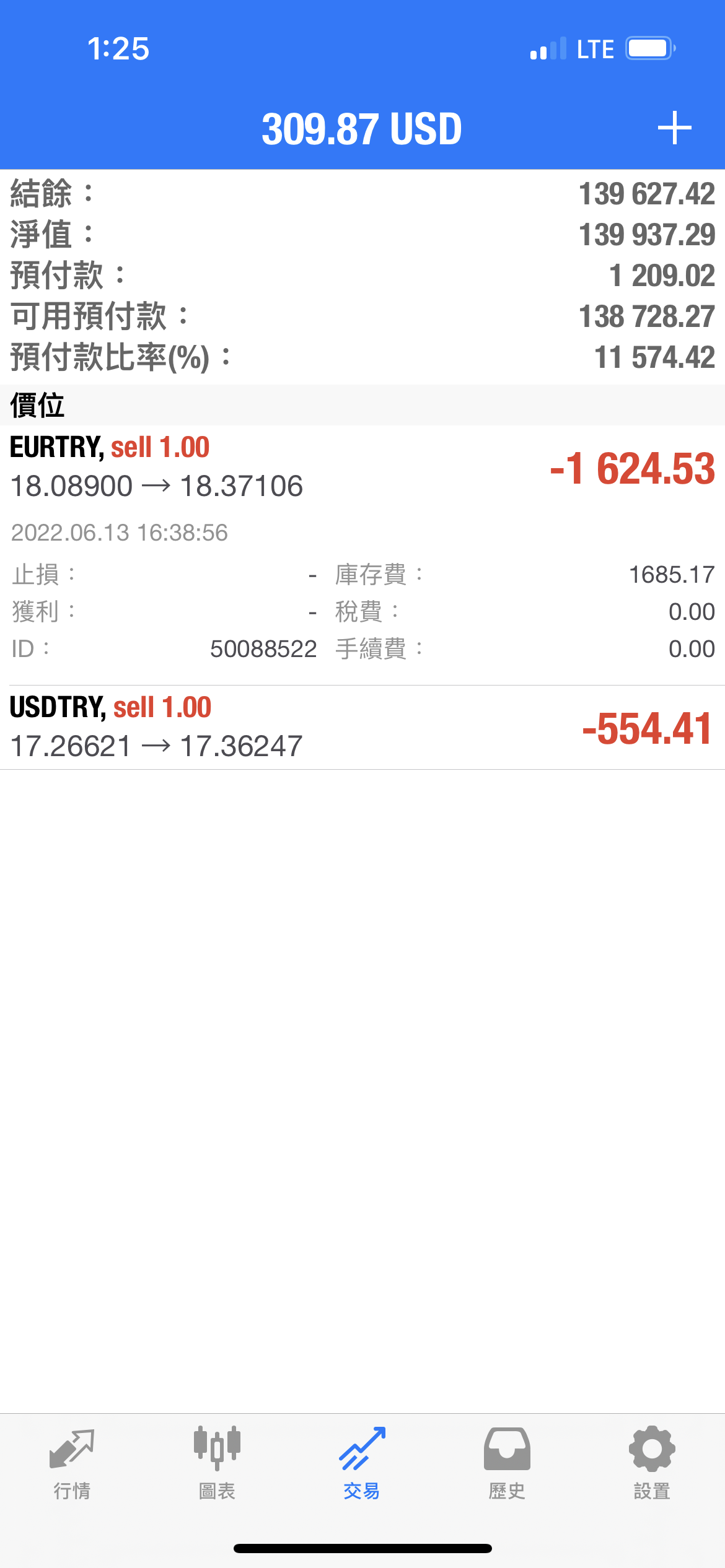Image resolution: width=725 pixels, height=1568 pixels.
Task: Switch to the 行情 quotes tab
Action: [x=72, y=1464]
